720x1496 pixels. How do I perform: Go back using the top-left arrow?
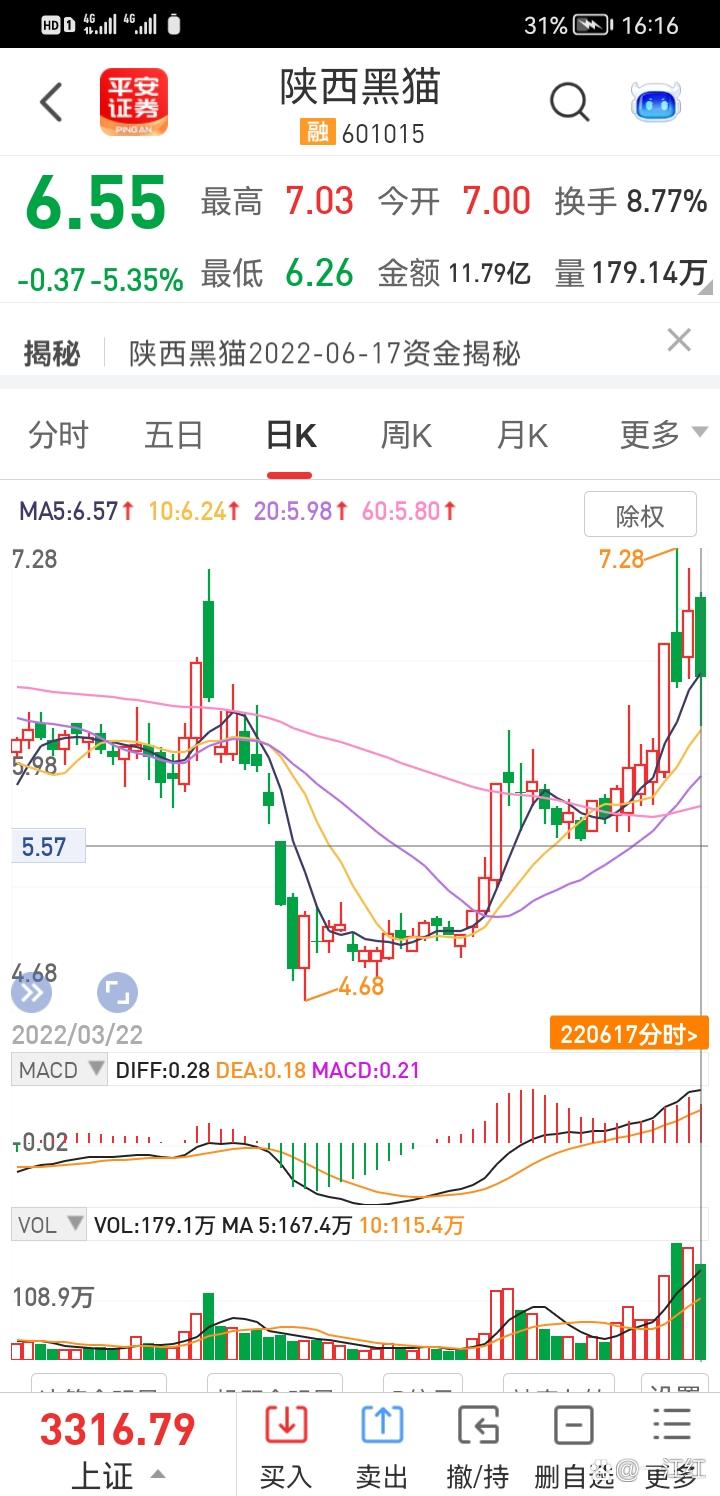[51, 102]
